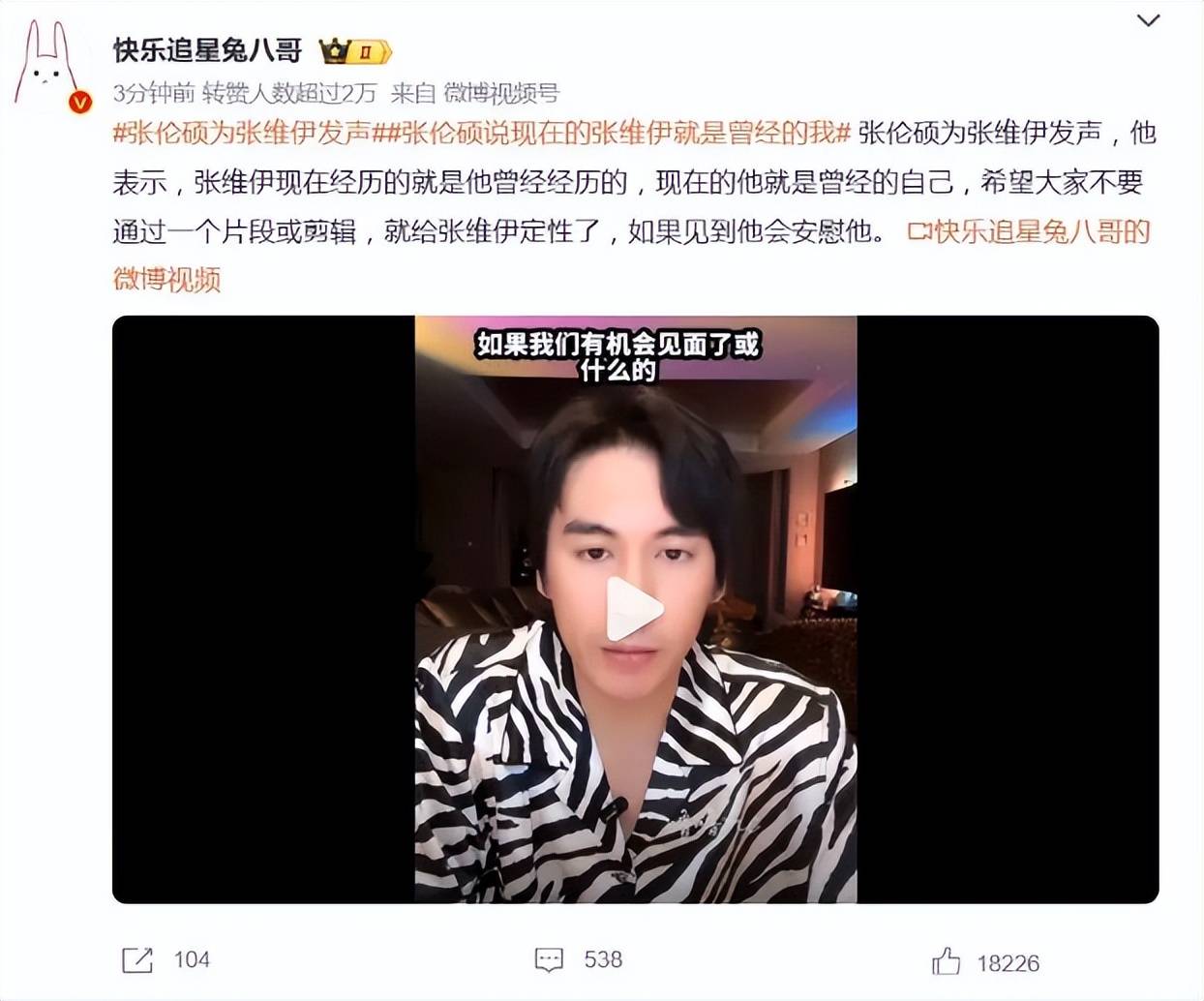
Task: Open the 快乐追星兔八哥的微博视频 link
Action: pos(1028,232)
